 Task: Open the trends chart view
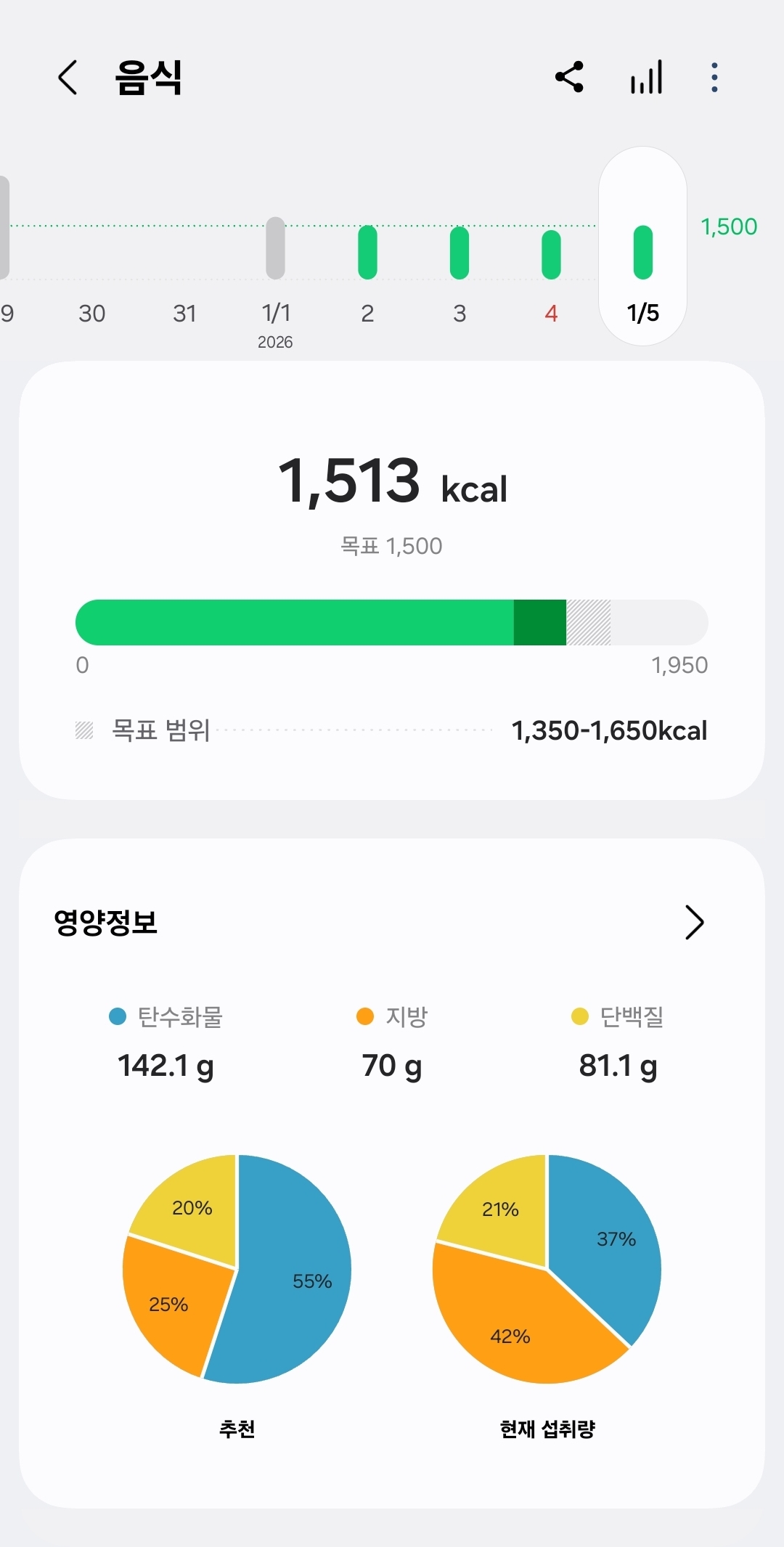click(646, 77)
